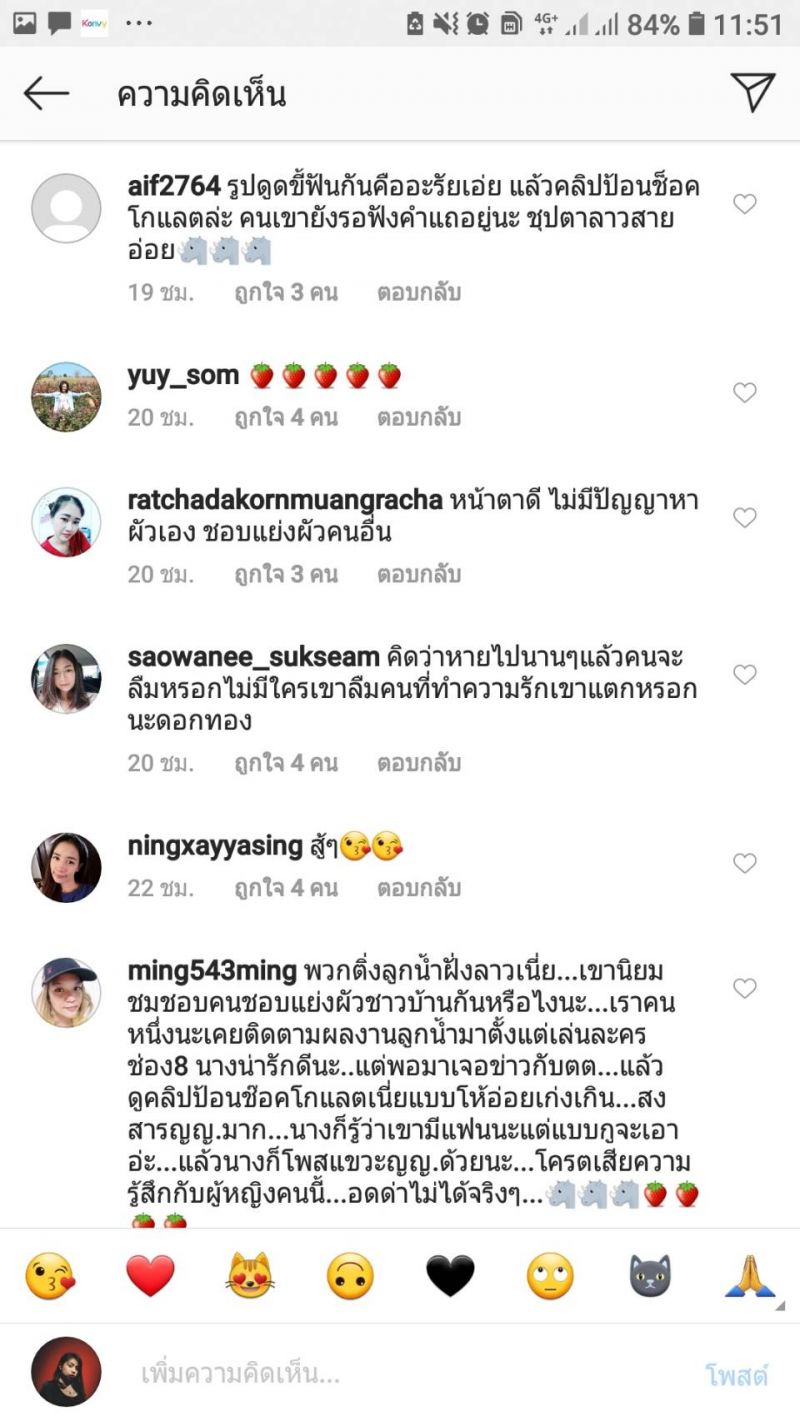Image resolution: width=800 pixels, height=1421 pixels.
Task: Insert the red heart emoji
Action: click(x=150, y=1276)
